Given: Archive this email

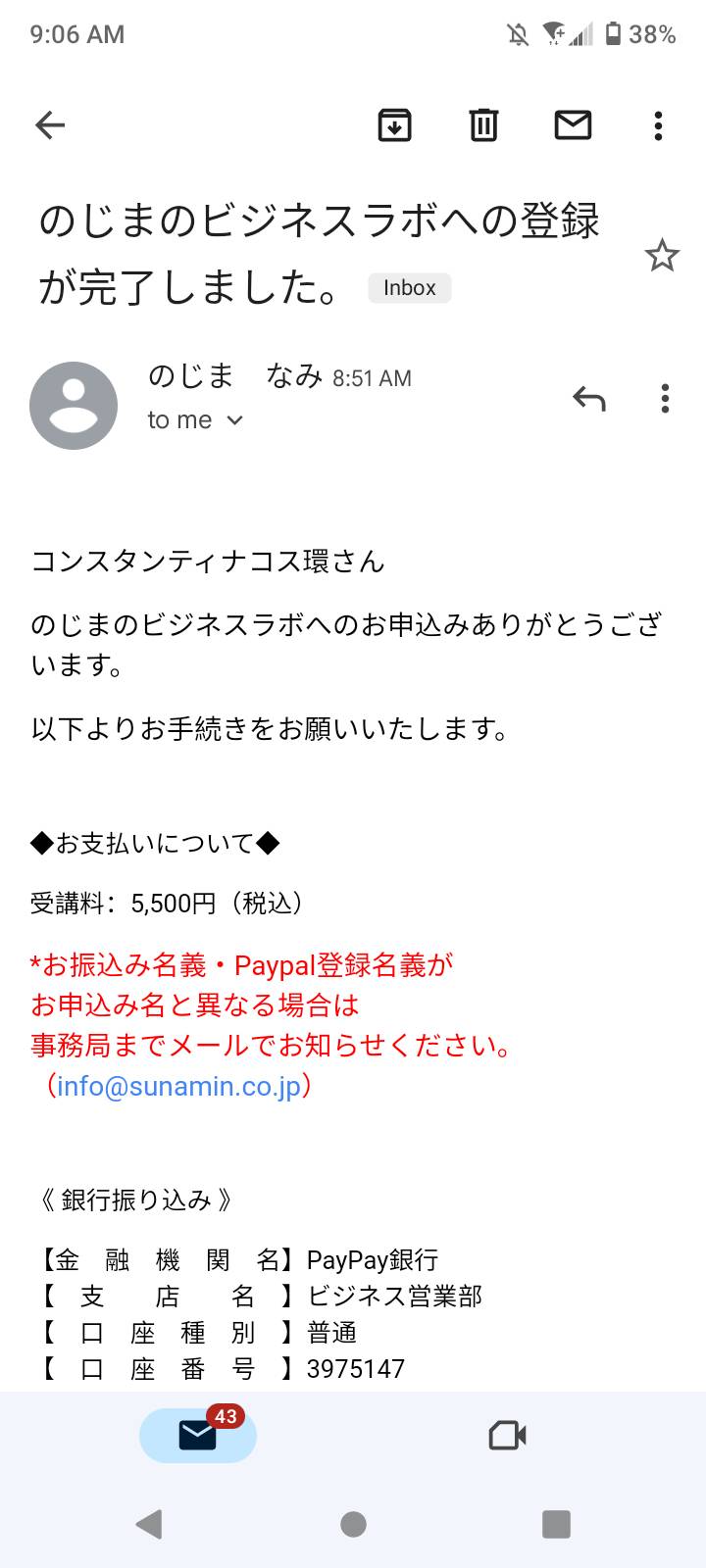Looking at the screenshot, I should point(395,125).
